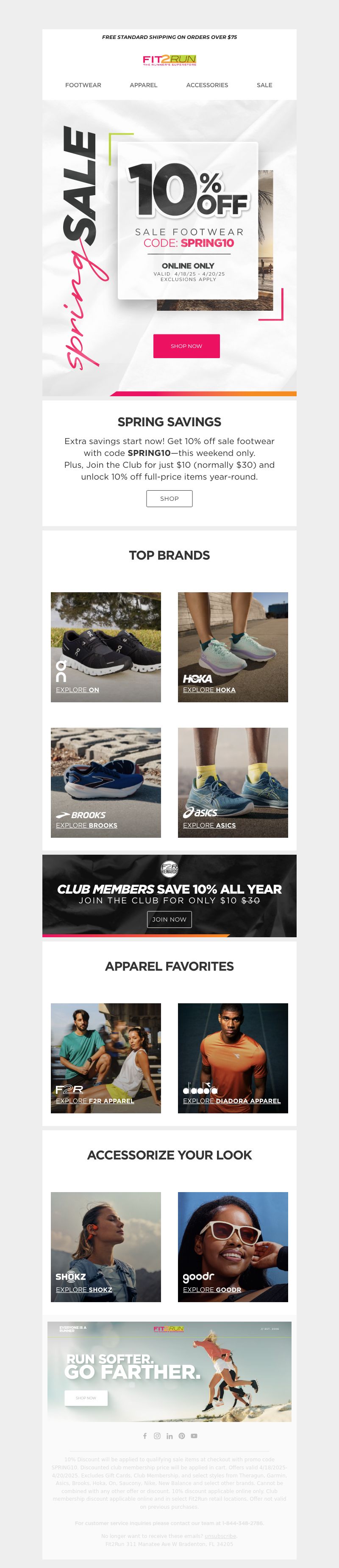
Task: Select the Sale nav link
Action: (264, 85)
